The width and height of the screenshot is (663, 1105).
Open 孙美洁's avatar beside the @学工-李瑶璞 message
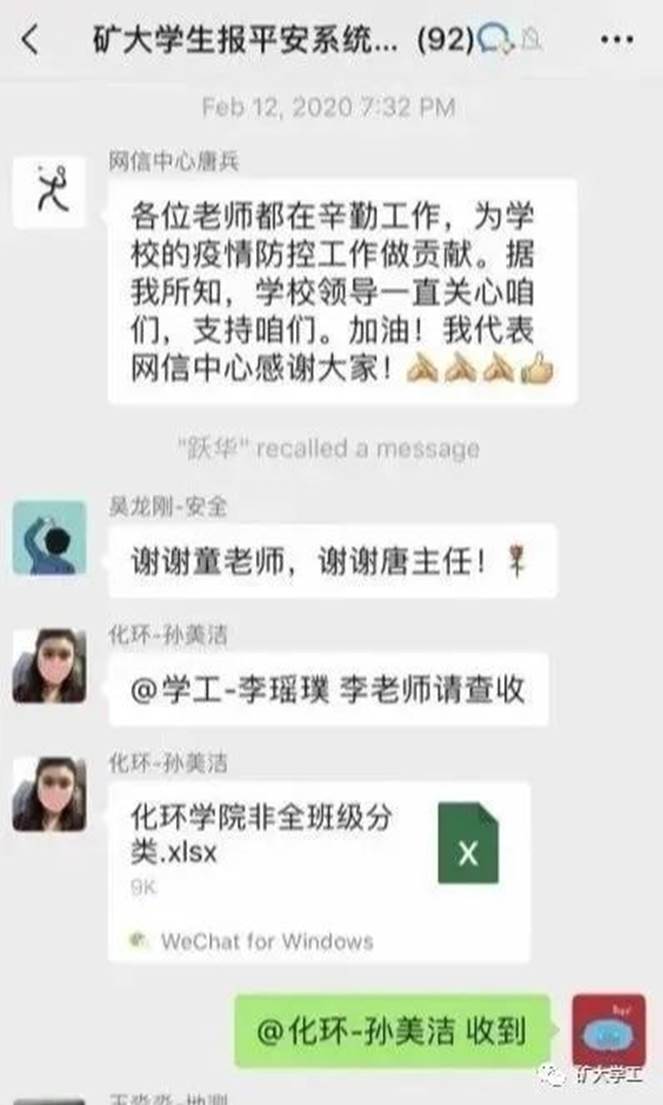(x=49, y=666)
